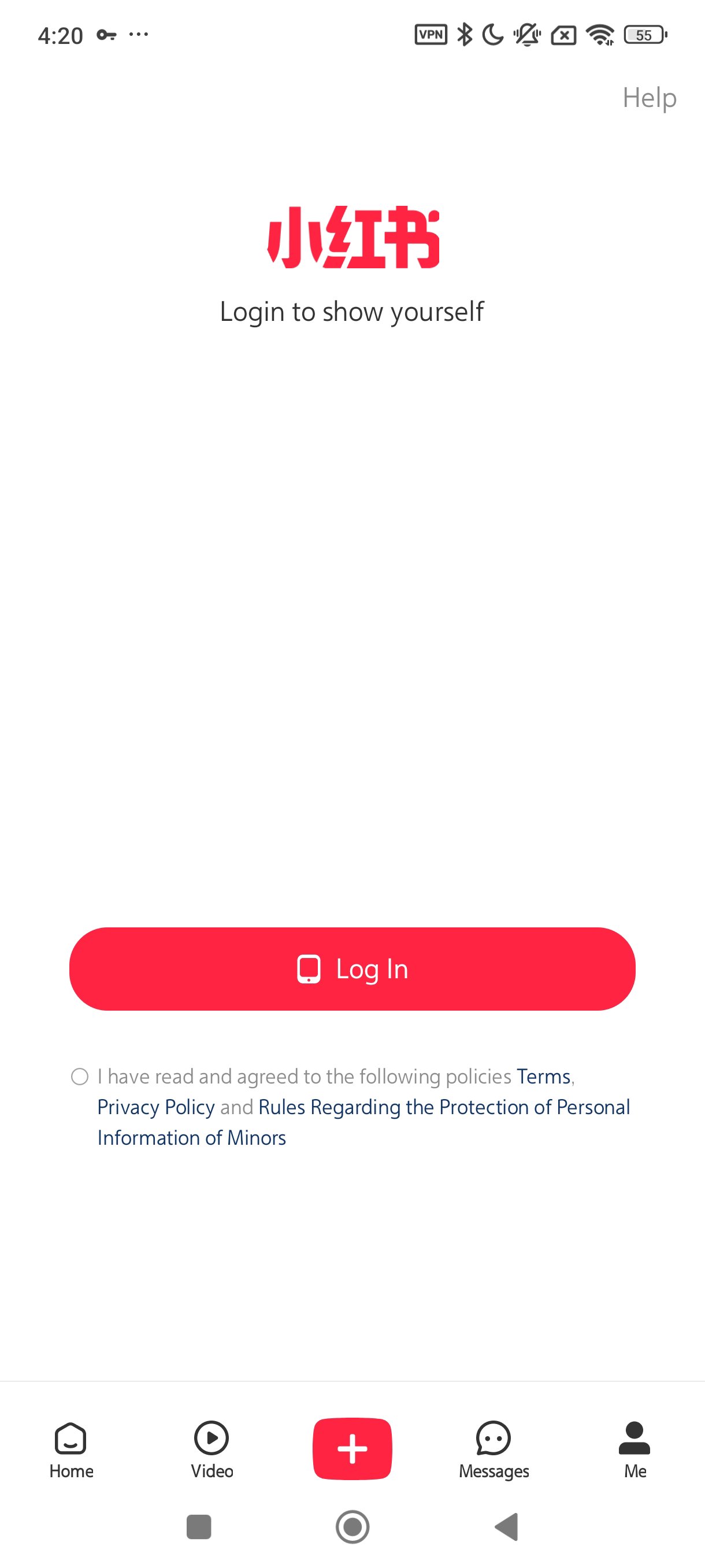Enable agreement to Terms before login

coord(80,1076)
